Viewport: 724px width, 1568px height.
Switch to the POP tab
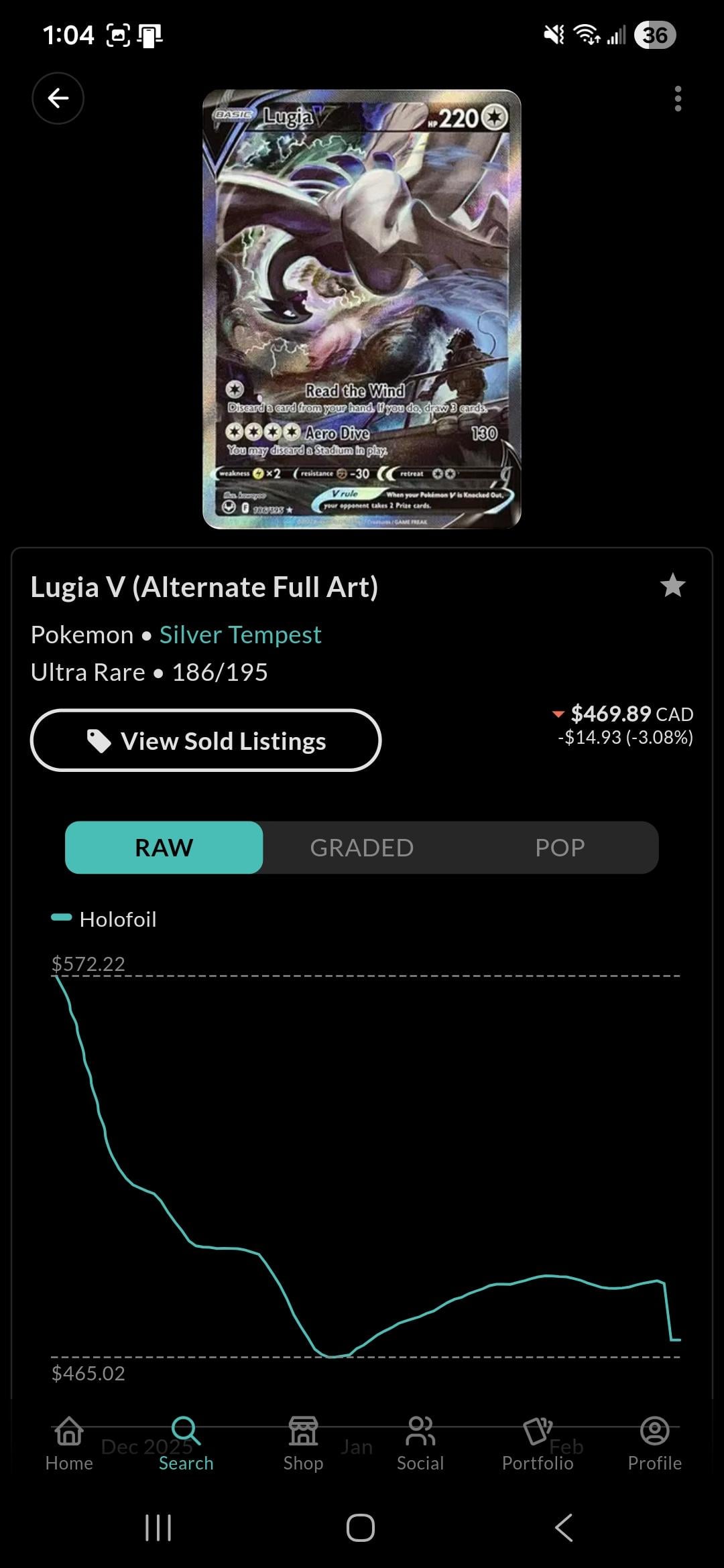click(x=560, y=848)
